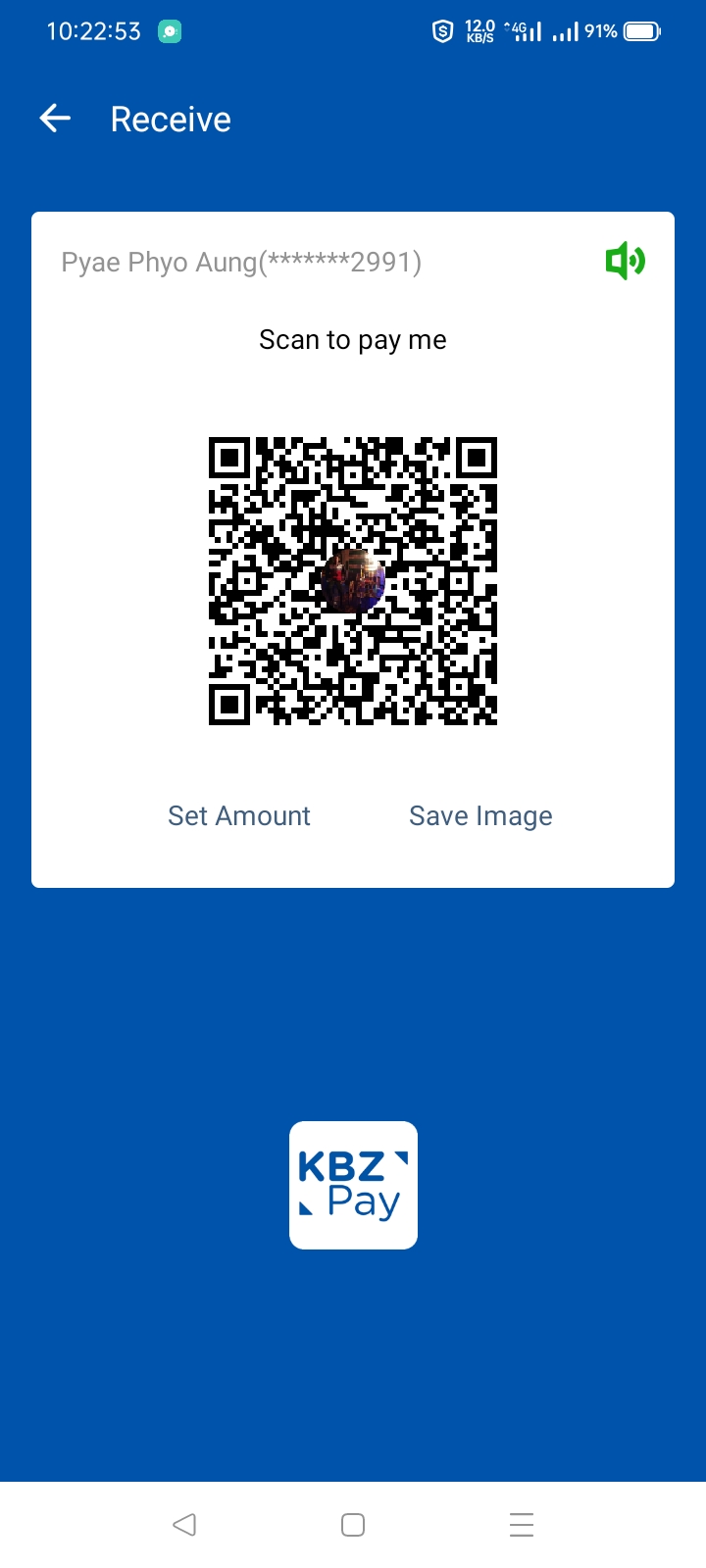The height and width of the screenshot is (1568, 706).
Task: Tap Set Amount for the QR code
Action: 238,816
